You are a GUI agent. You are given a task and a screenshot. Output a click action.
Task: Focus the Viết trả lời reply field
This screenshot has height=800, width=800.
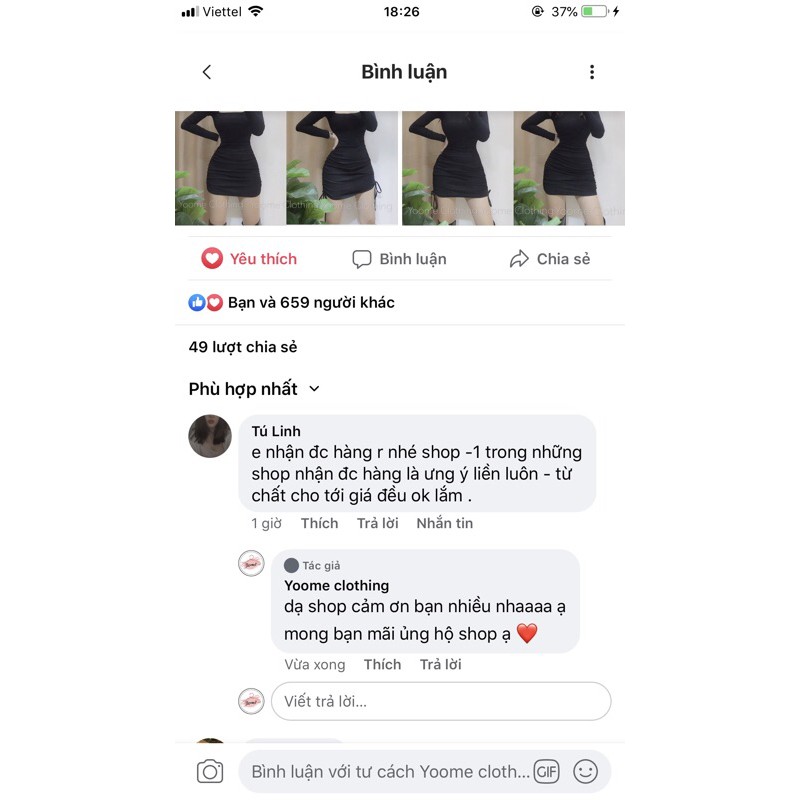point(440,701)
